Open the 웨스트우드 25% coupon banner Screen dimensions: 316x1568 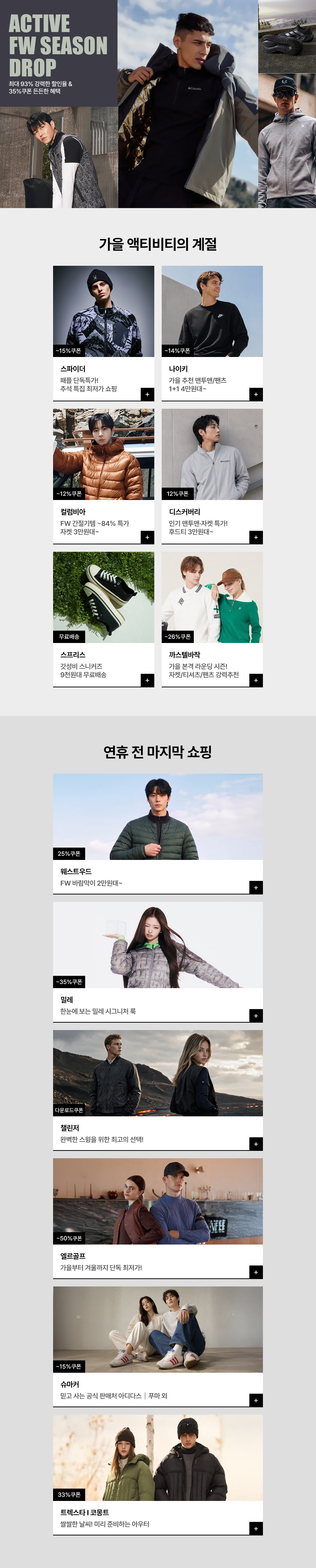(x=158, y=833)
